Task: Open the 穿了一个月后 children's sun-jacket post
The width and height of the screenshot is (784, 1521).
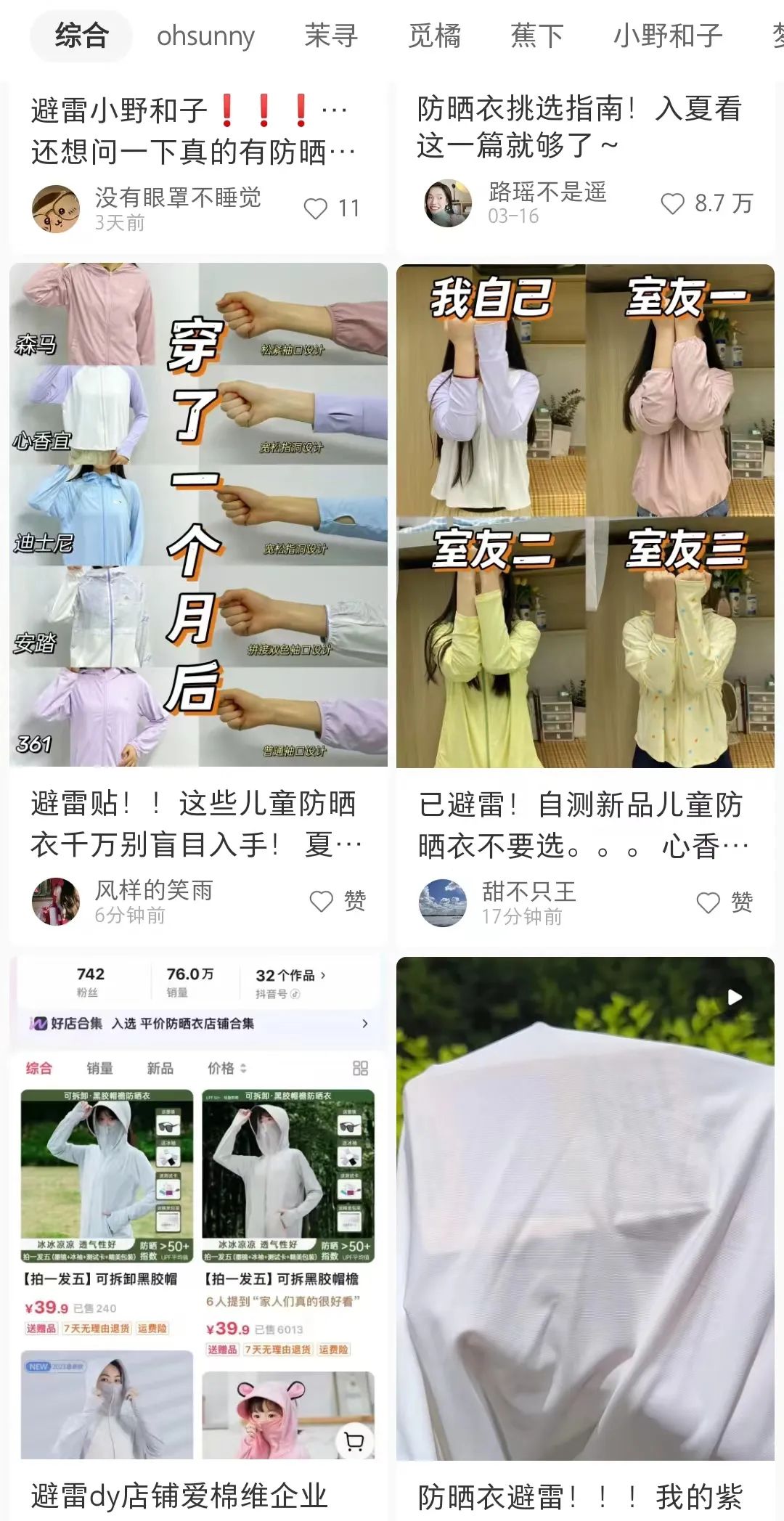Action: (x=198, y=514)
